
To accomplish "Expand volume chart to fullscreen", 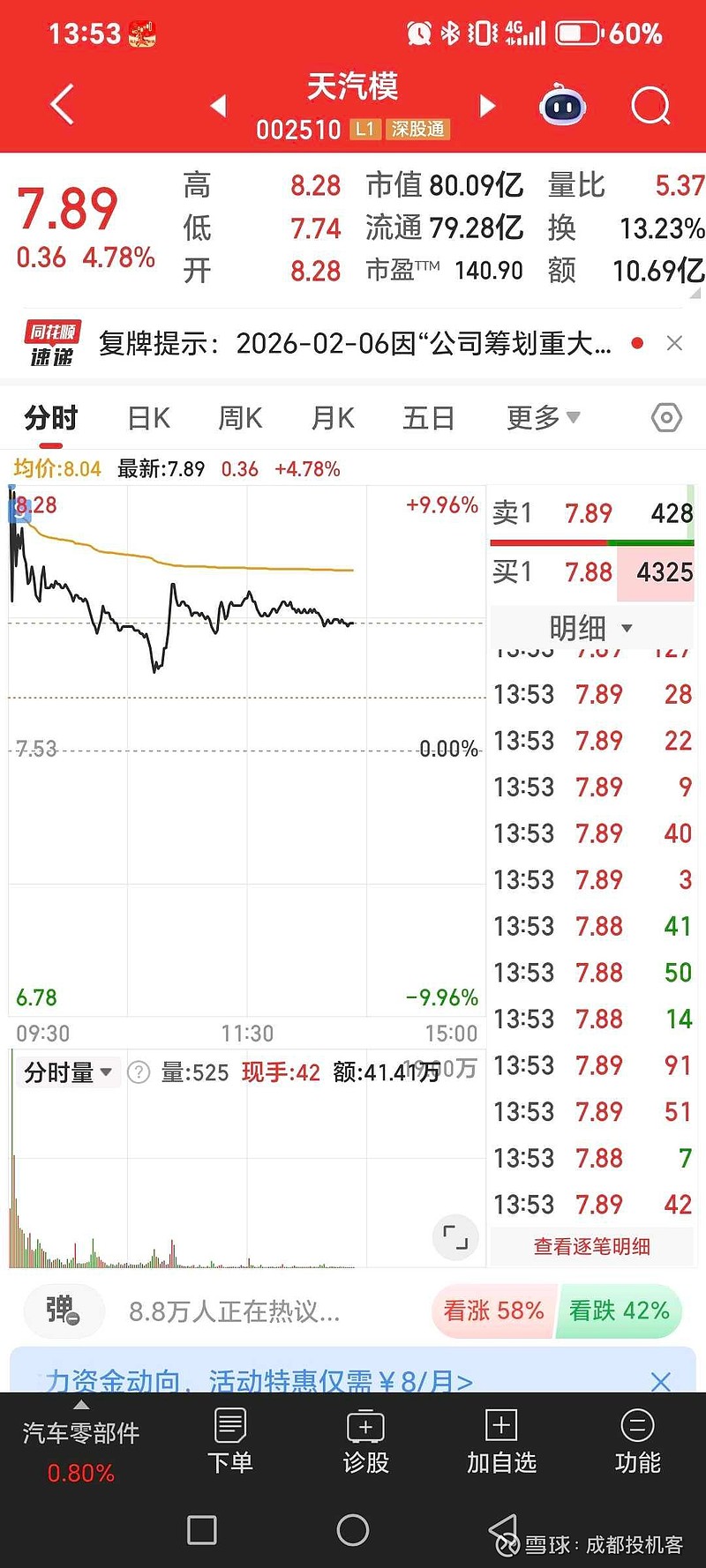I will pos(455,1237).
